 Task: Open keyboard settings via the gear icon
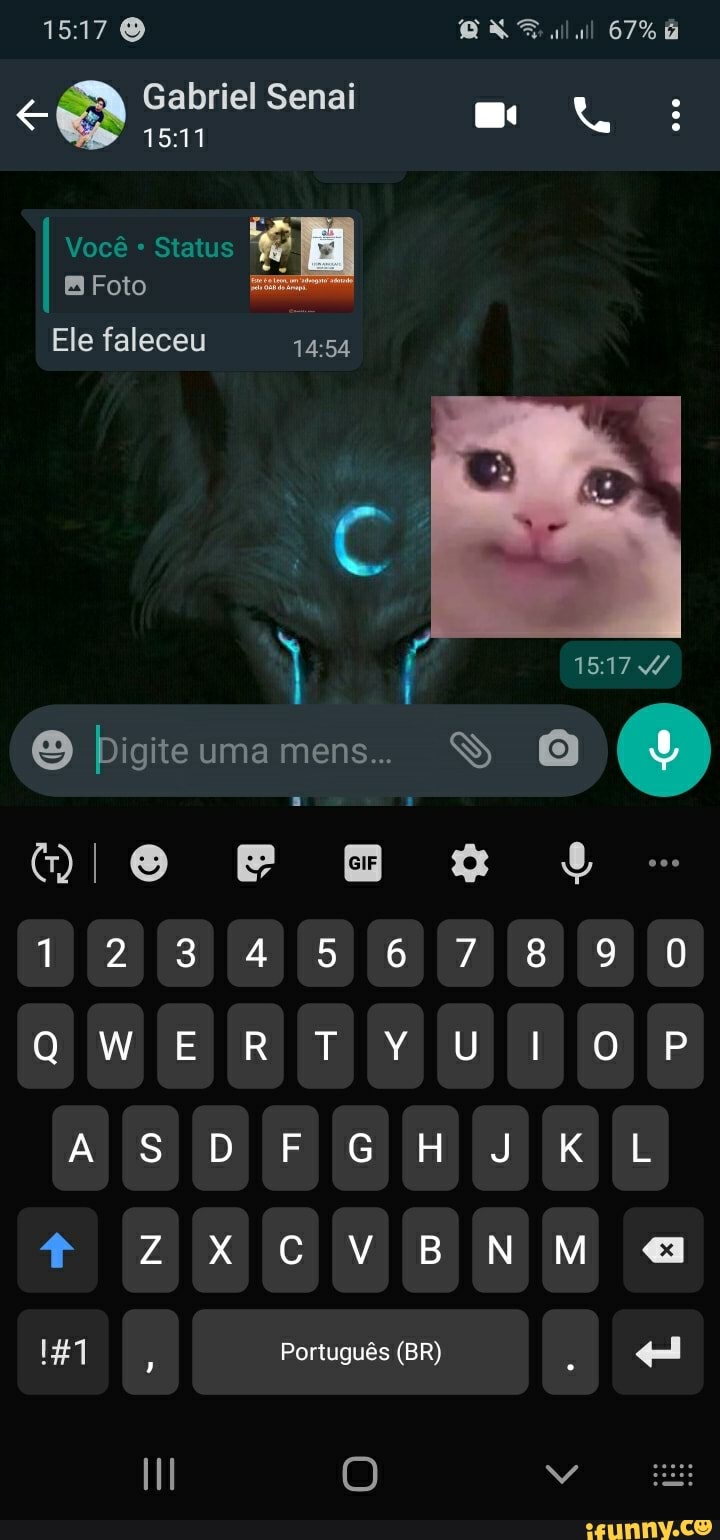coord(470,863)
